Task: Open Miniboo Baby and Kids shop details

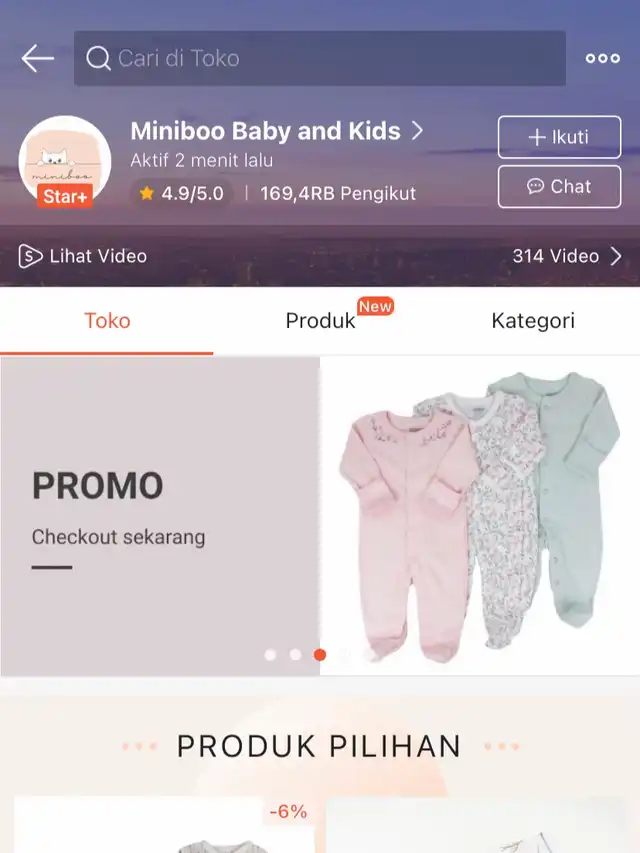Action: click(x=277, y=131)
